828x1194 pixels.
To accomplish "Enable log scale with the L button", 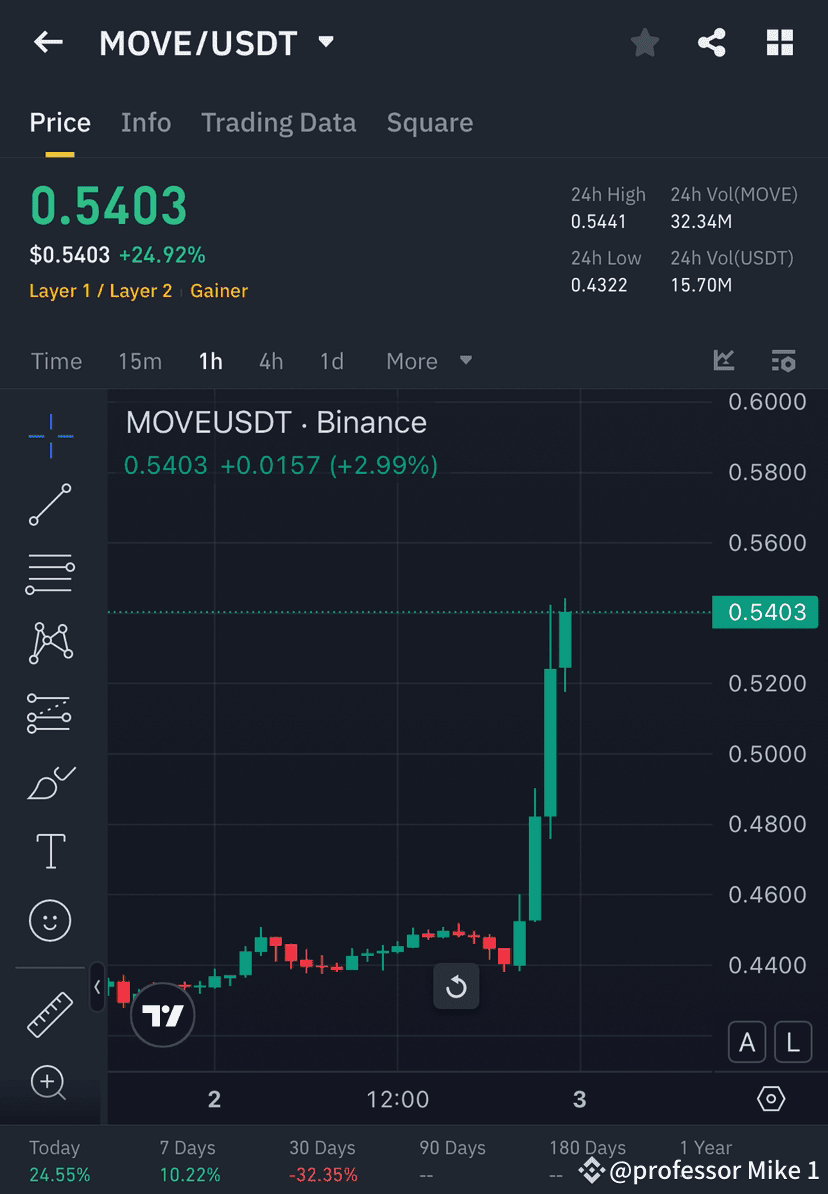I will click(793, 1041).
